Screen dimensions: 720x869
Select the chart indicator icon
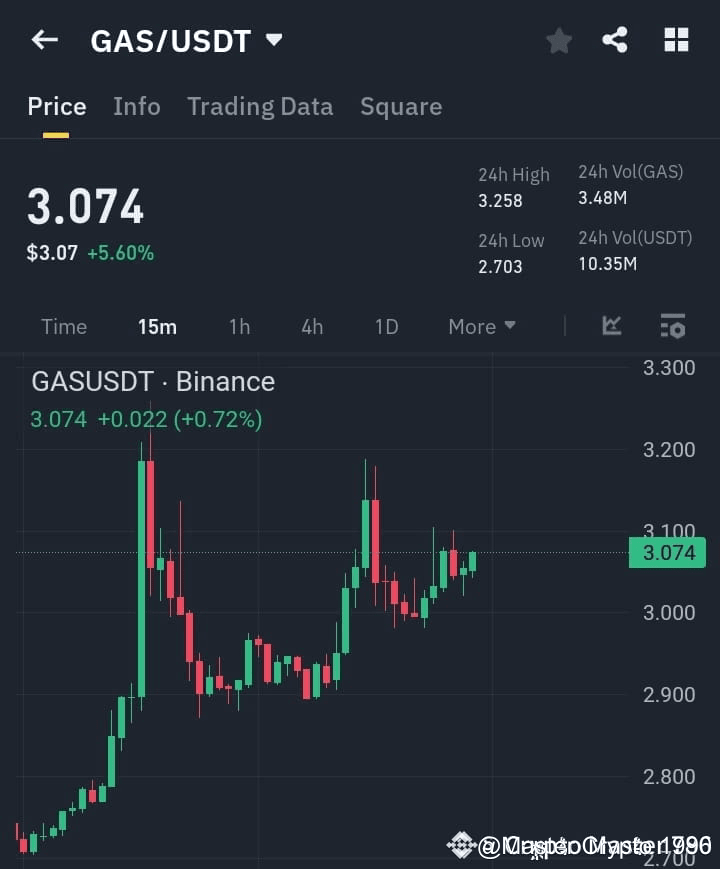click(x=612, y=326)
